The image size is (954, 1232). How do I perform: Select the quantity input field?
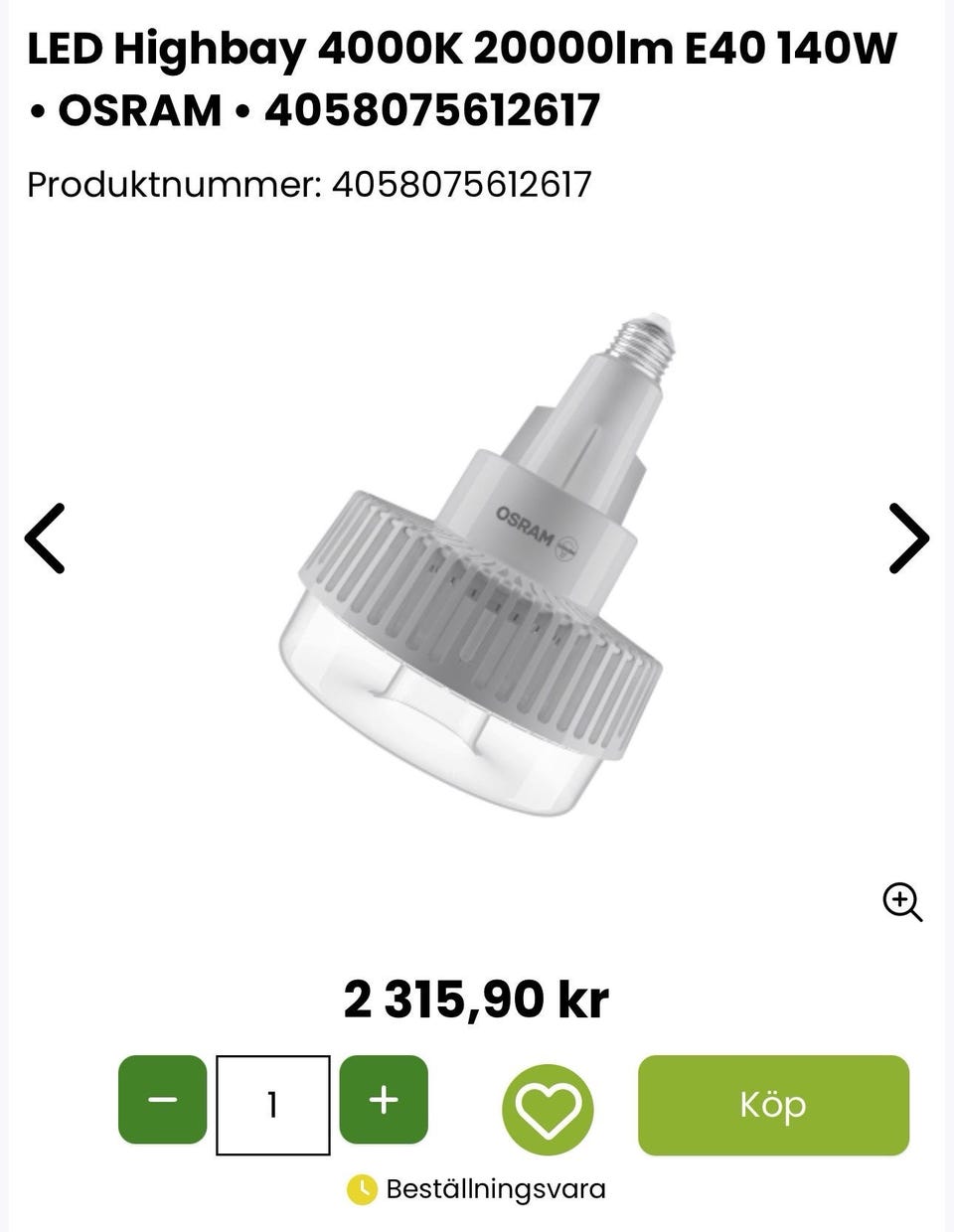[x=273, y=1105]
